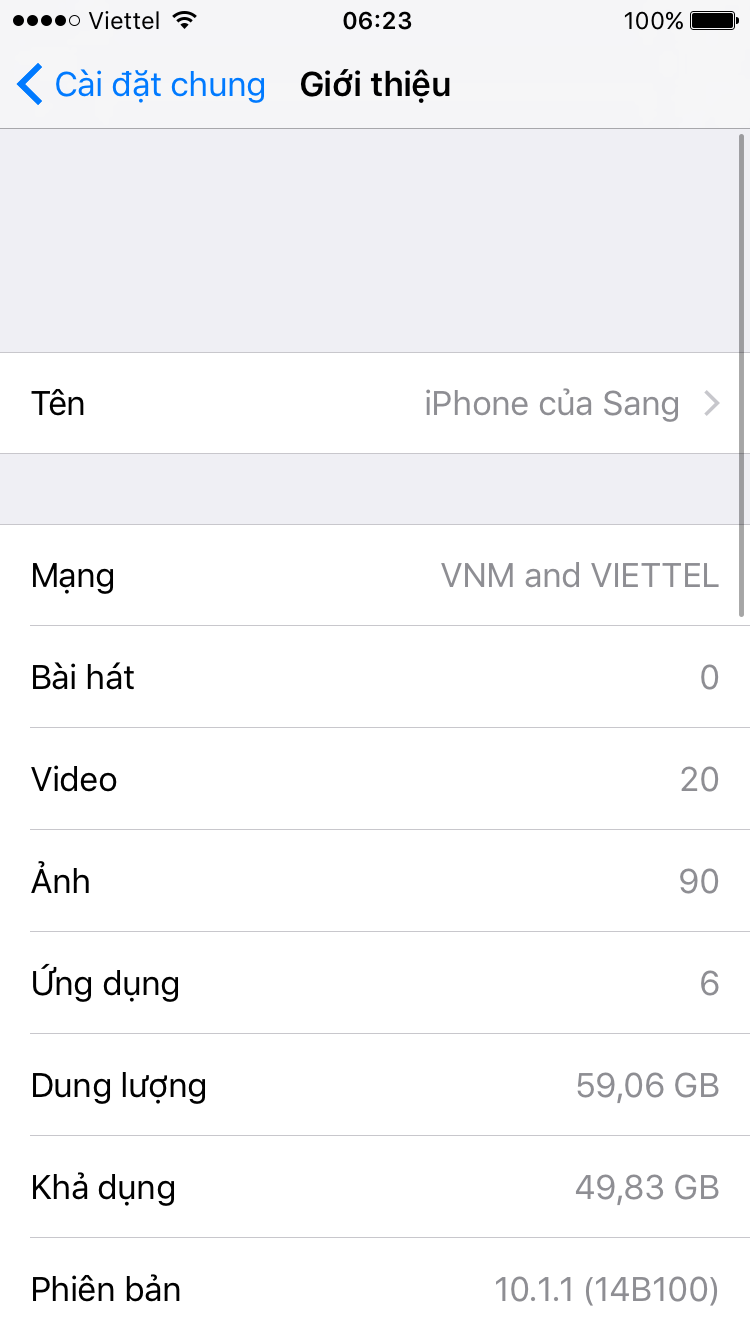Go back to Cài đặt chung
This screenshot has height=1334, width=750.
point(141,85)
